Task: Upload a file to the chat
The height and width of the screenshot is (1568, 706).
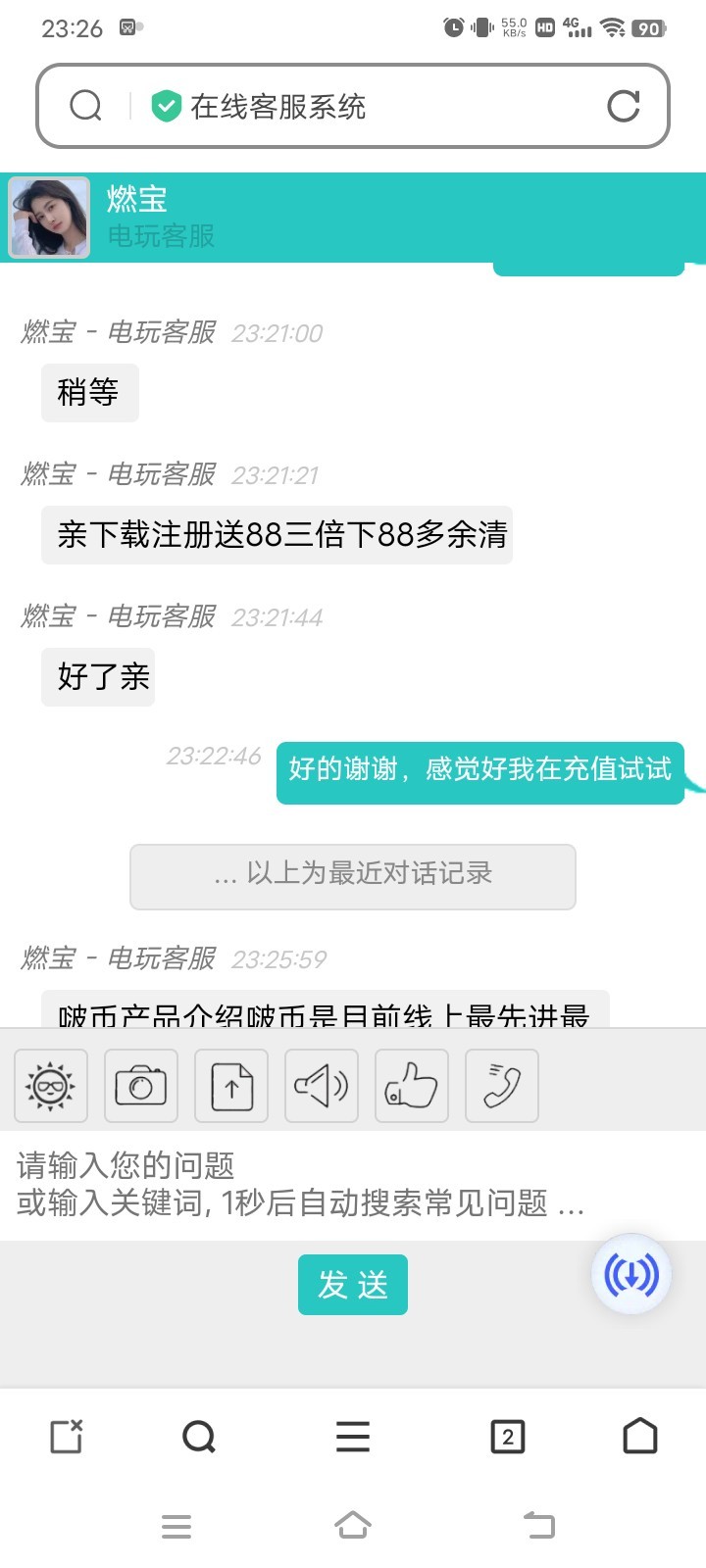Action: (x=231, y=1086)
